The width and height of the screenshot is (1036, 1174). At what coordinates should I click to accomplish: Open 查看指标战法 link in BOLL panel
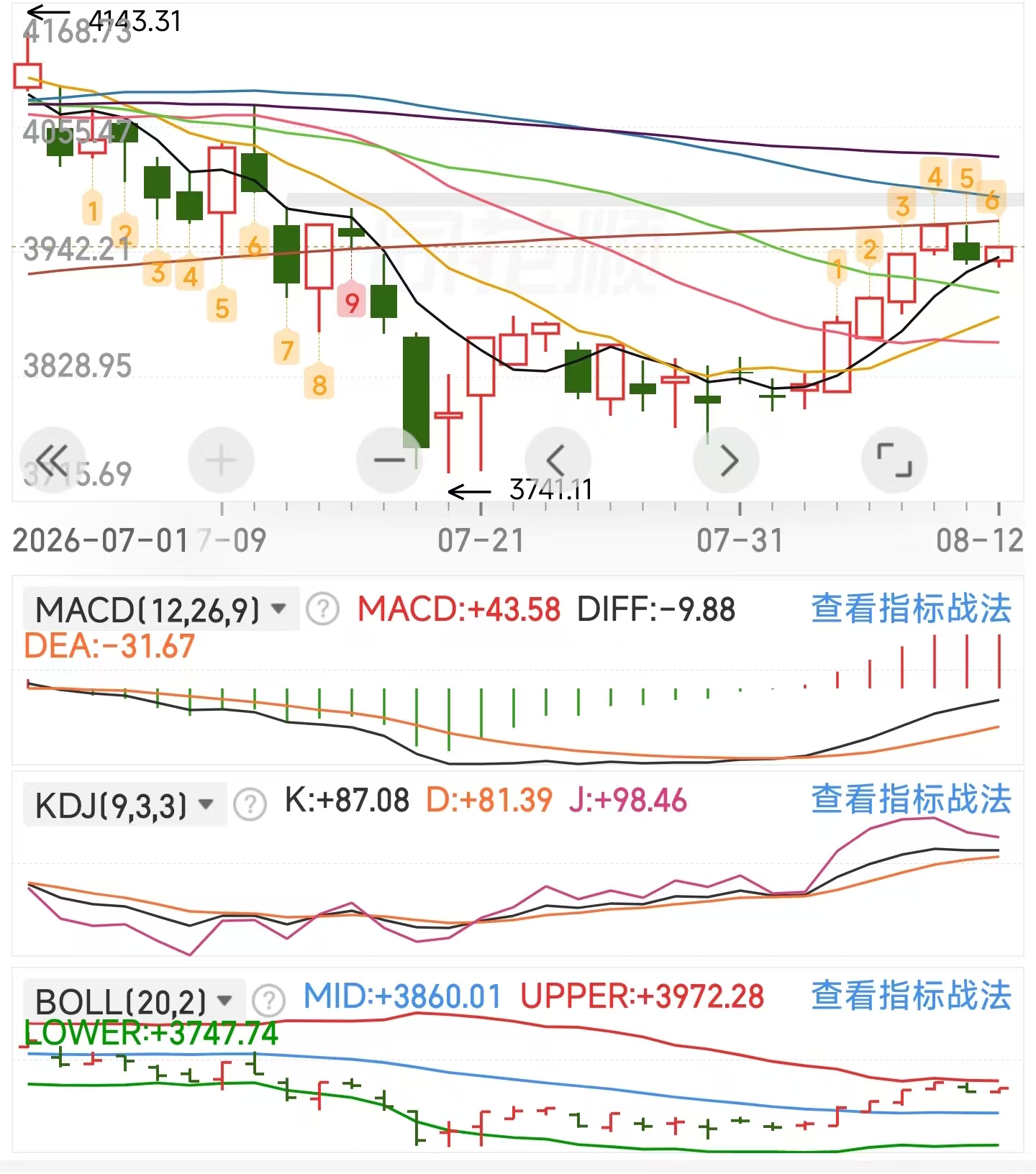(911, 996)
